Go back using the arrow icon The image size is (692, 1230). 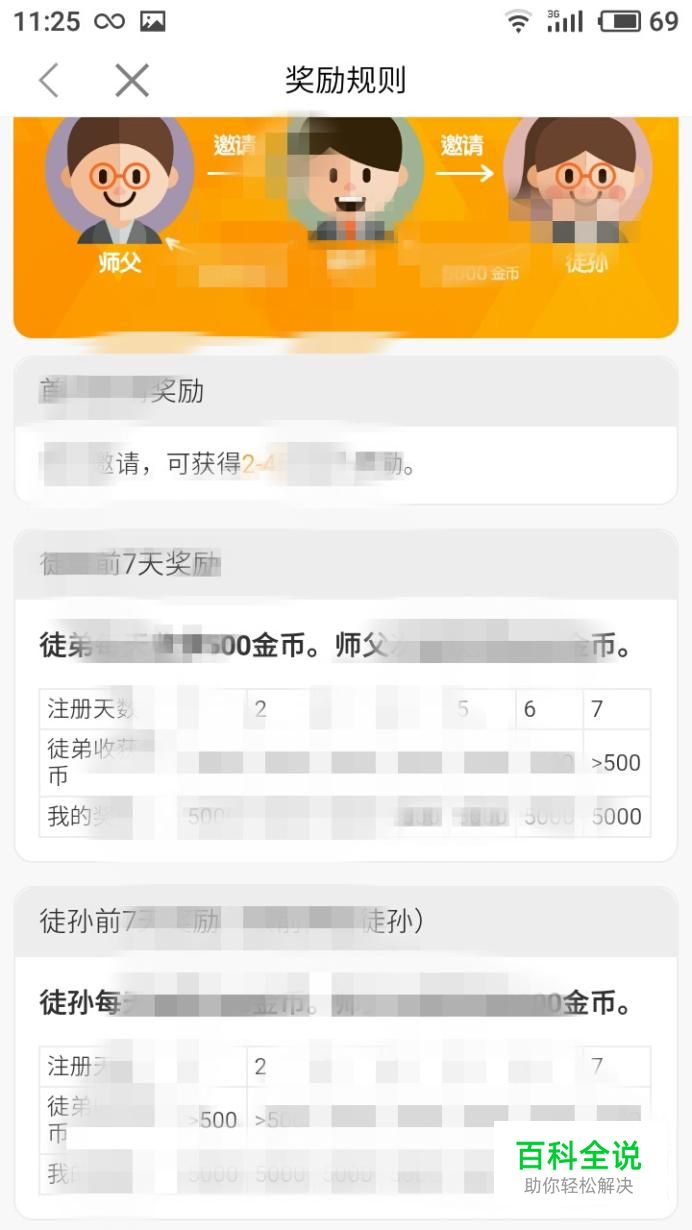click(49, 80)
